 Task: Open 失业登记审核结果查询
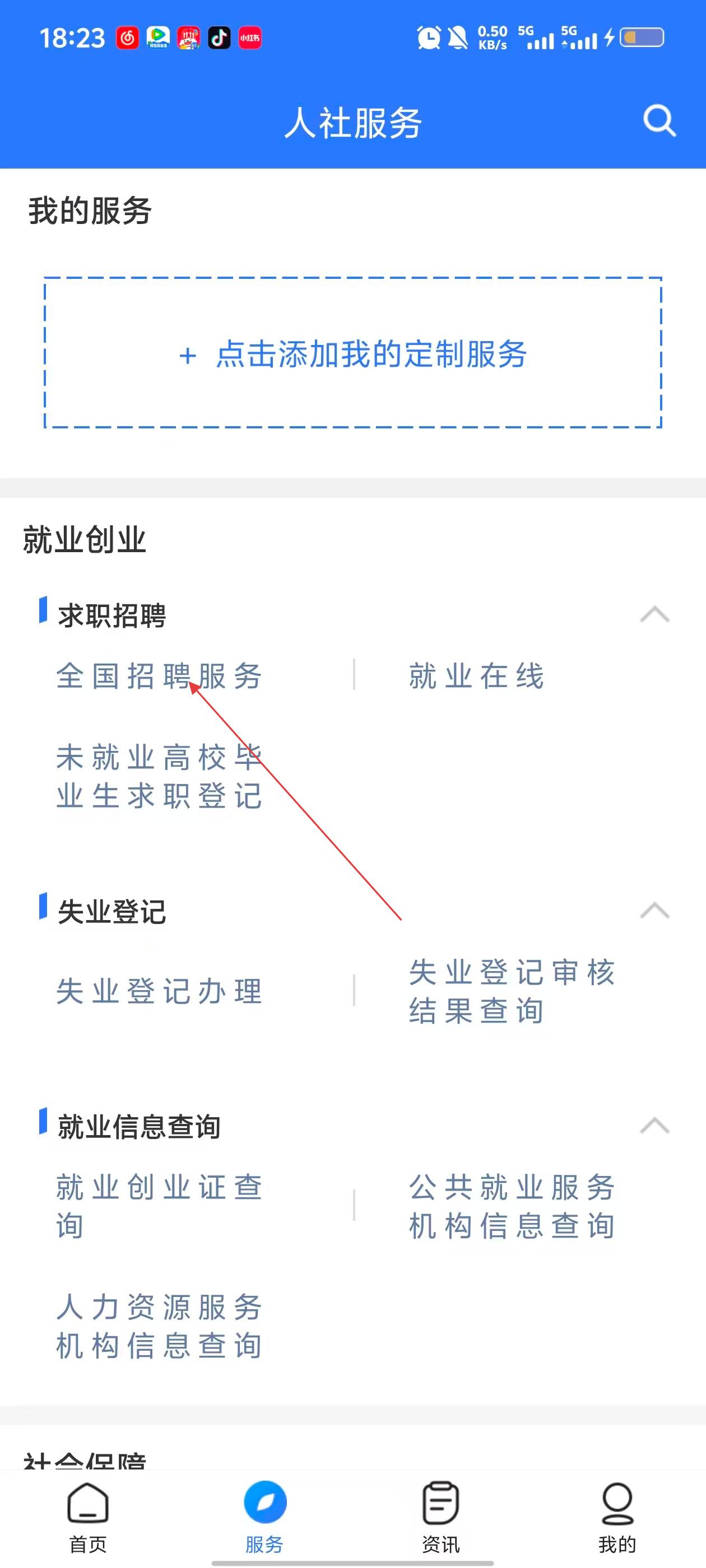click(x=512, y=991)
